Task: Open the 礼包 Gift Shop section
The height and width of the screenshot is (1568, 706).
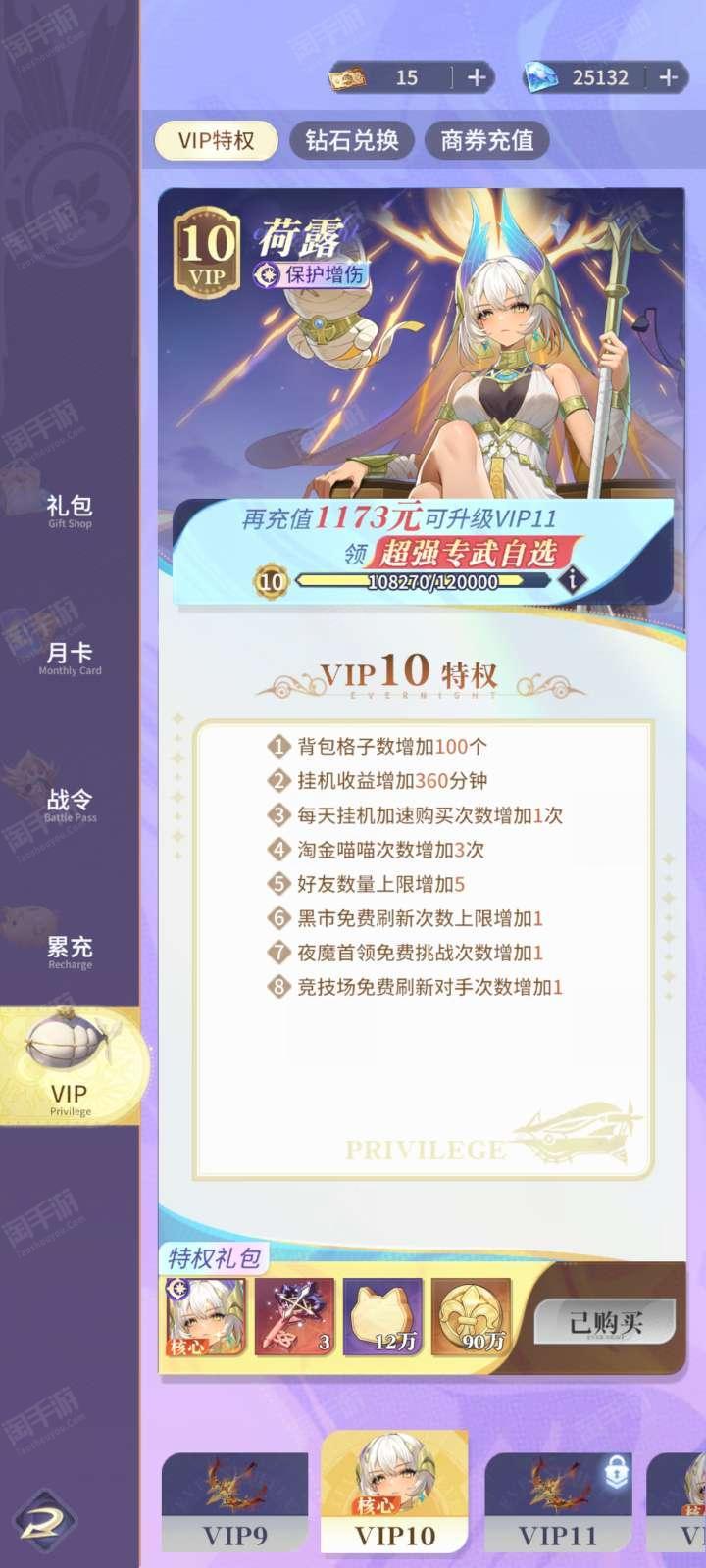Action: pos(70,510)
